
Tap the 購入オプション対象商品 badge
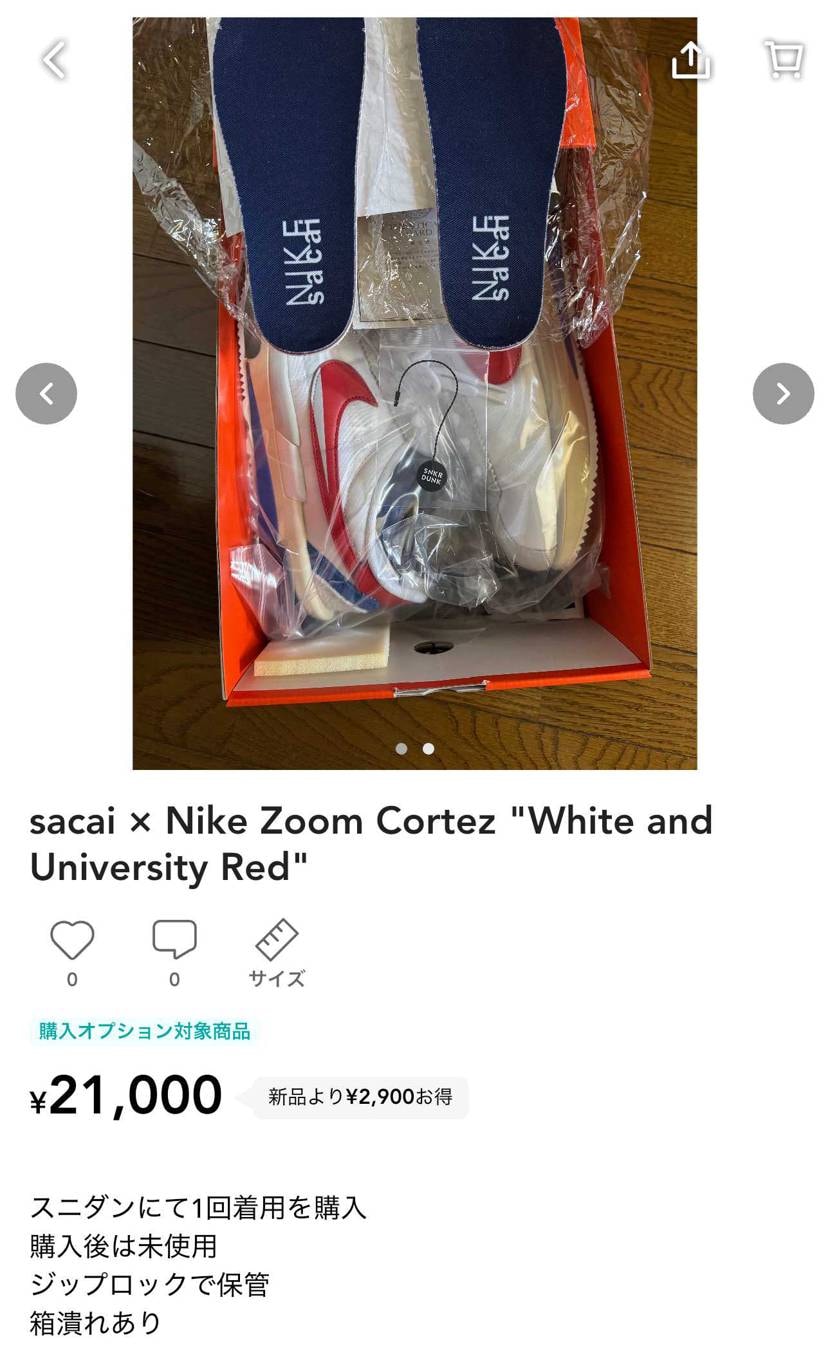[144, 1028]
